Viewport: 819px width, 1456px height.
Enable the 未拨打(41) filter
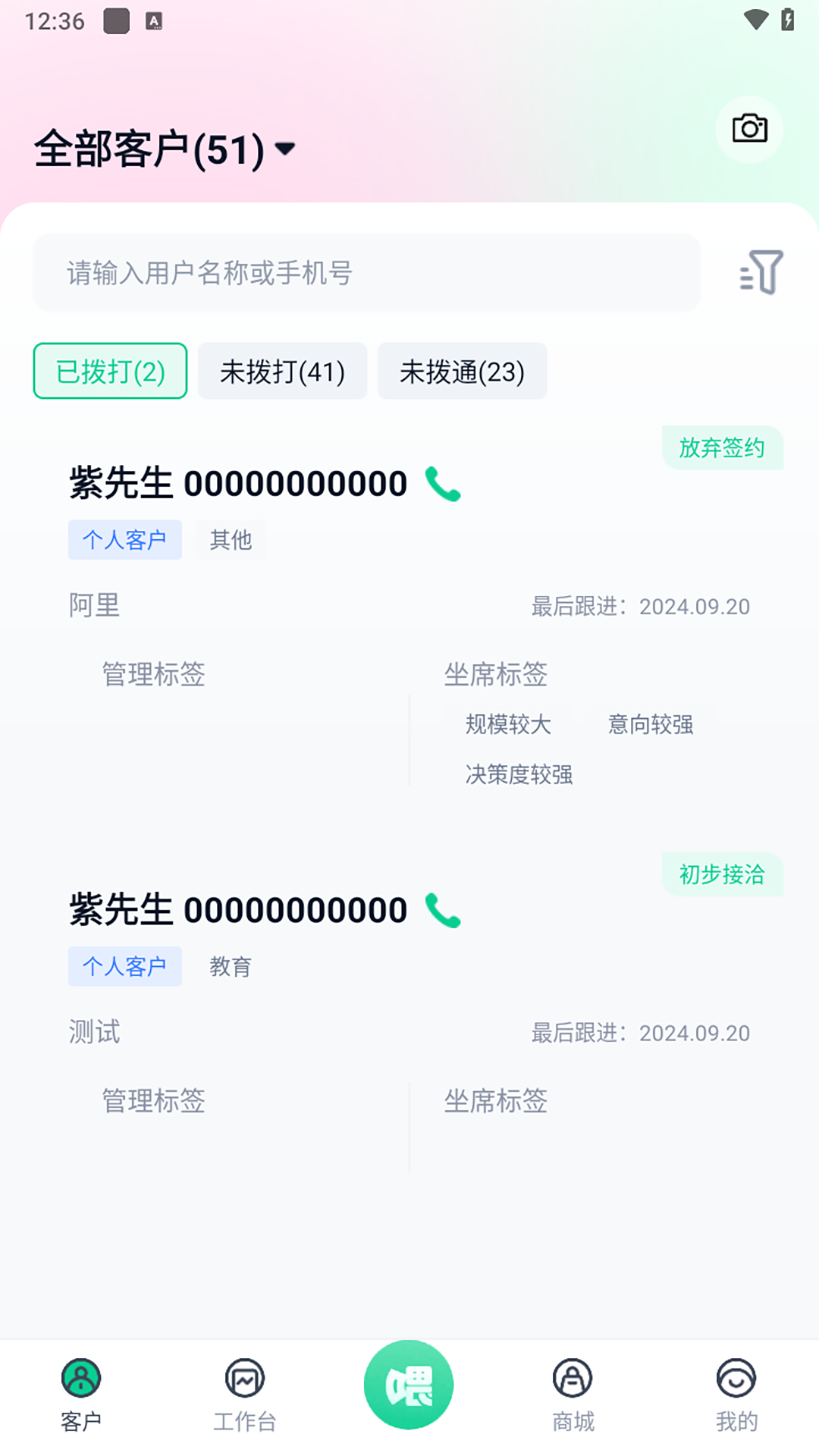coord(282,371)
